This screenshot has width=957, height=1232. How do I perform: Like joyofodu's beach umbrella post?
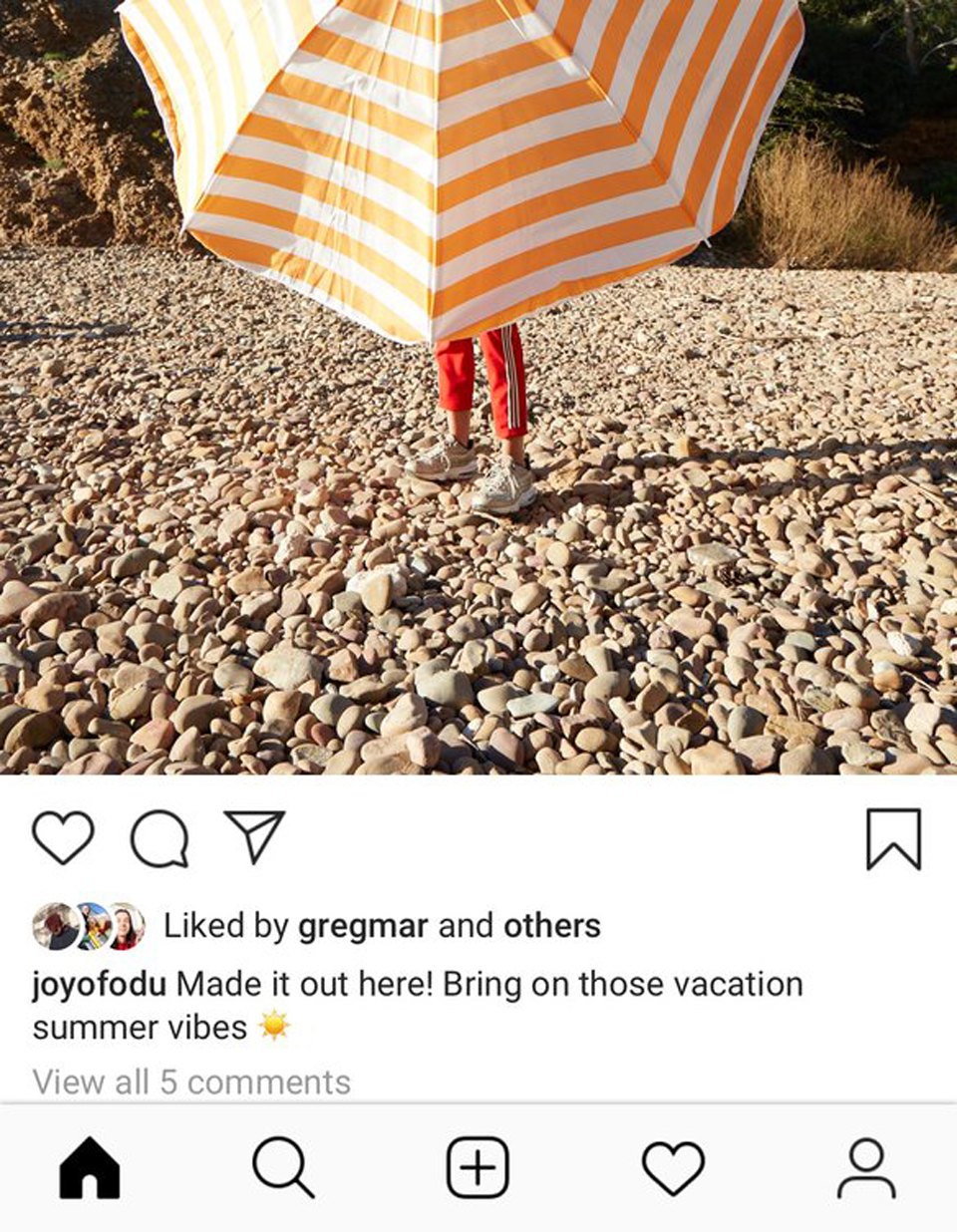tap(63, 837)
